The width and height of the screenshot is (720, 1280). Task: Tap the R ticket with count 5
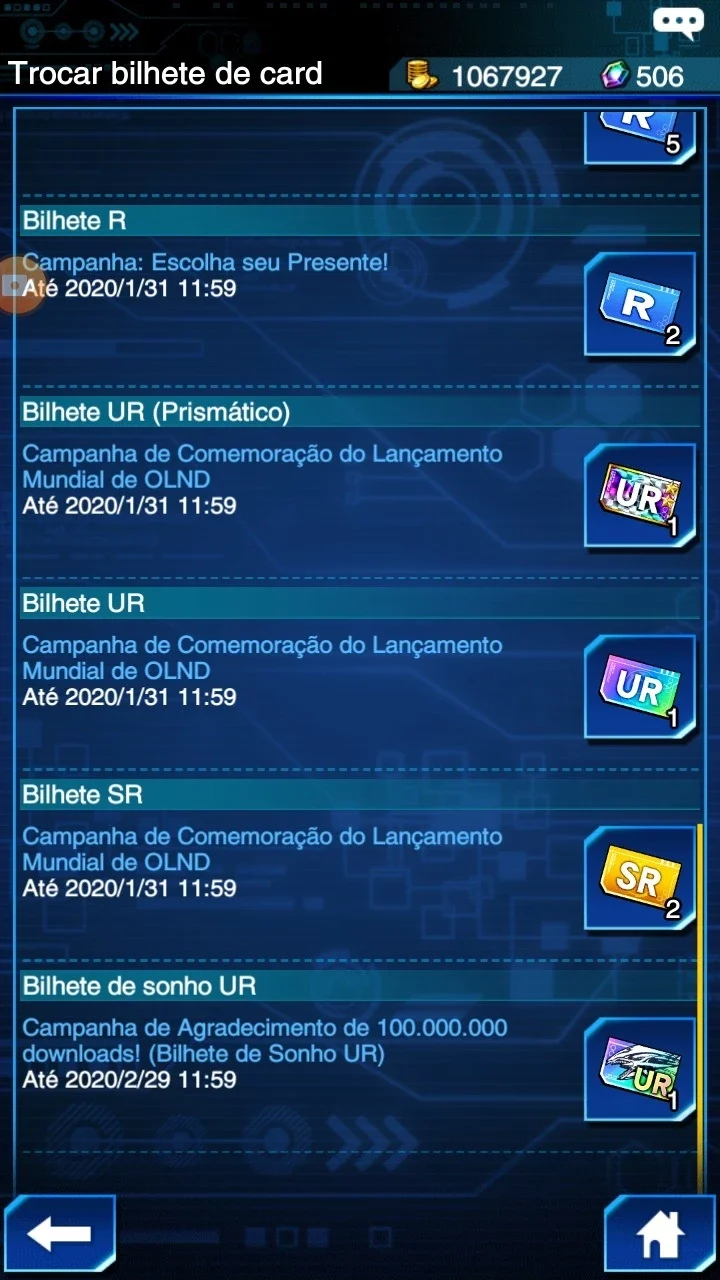pyautogui.click(x=640, y=138)
